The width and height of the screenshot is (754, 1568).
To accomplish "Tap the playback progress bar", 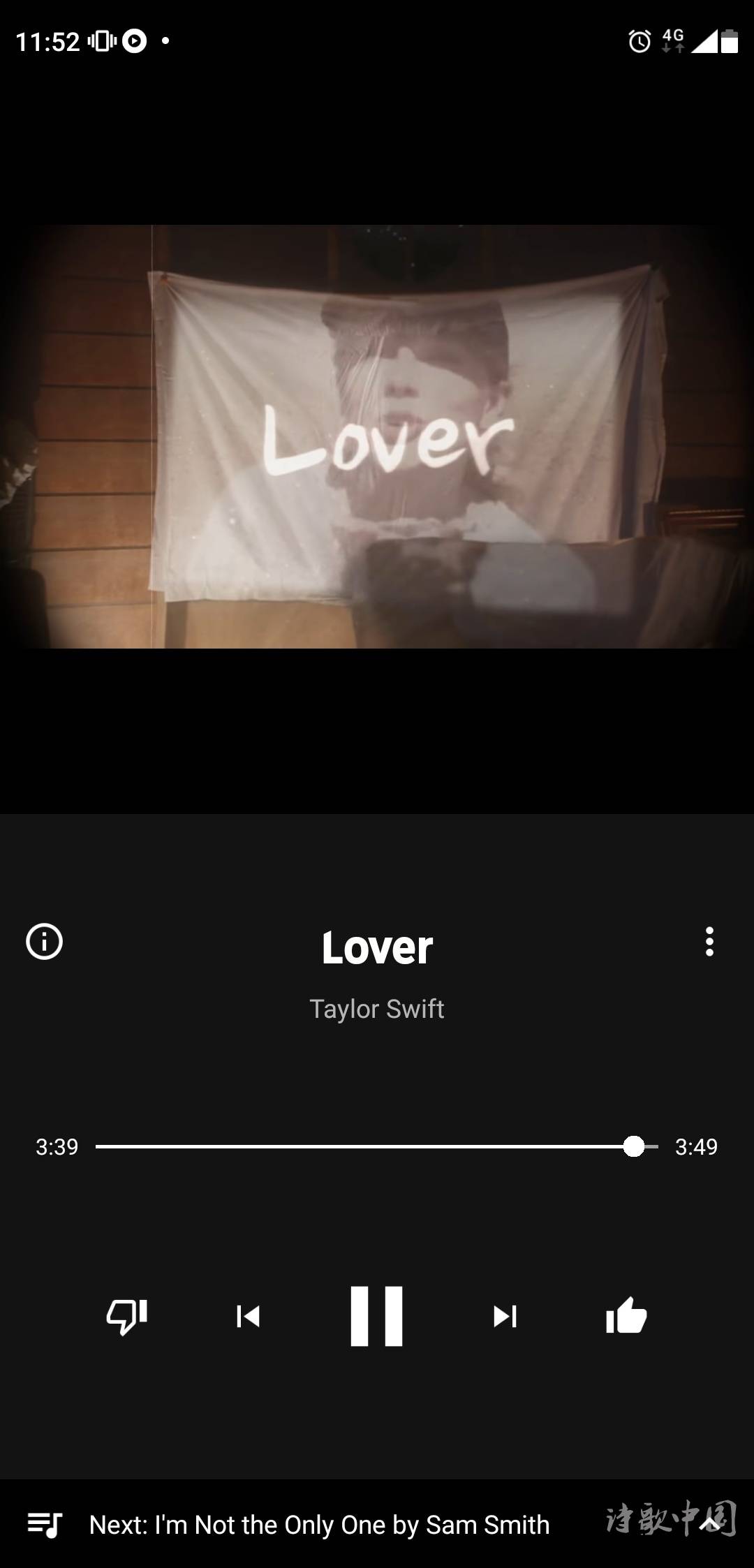I will pyautogui.click(x=377, y=1146).
